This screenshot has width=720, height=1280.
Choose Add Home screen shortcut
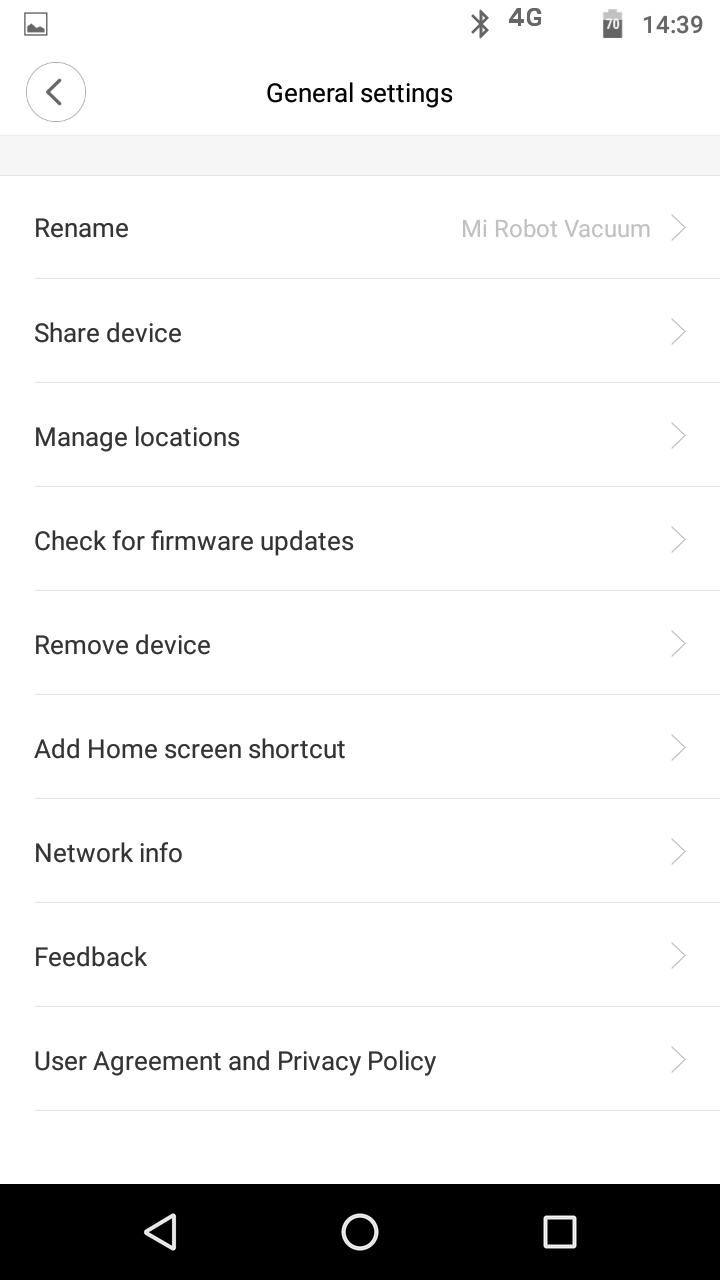360,748
